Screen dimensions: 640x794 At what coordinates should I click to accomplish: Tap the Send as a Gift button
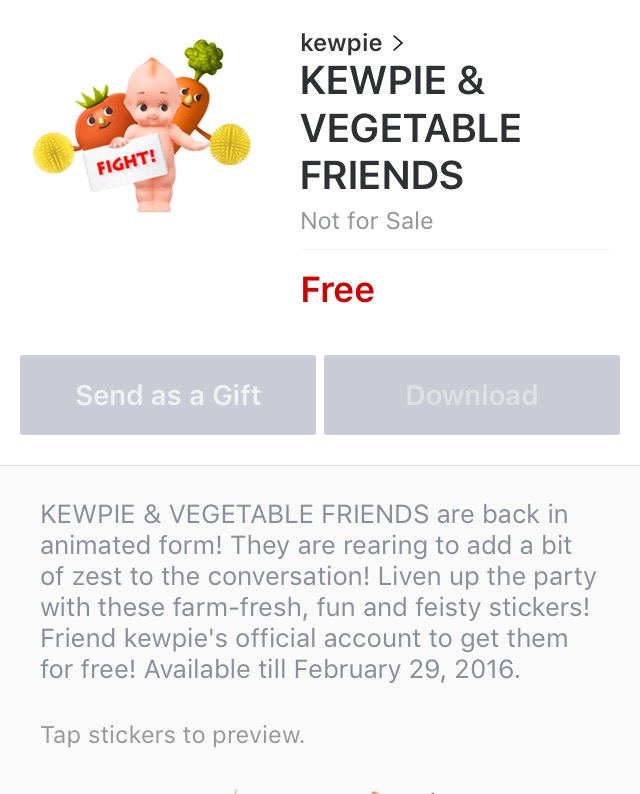(x=168, y=395)
